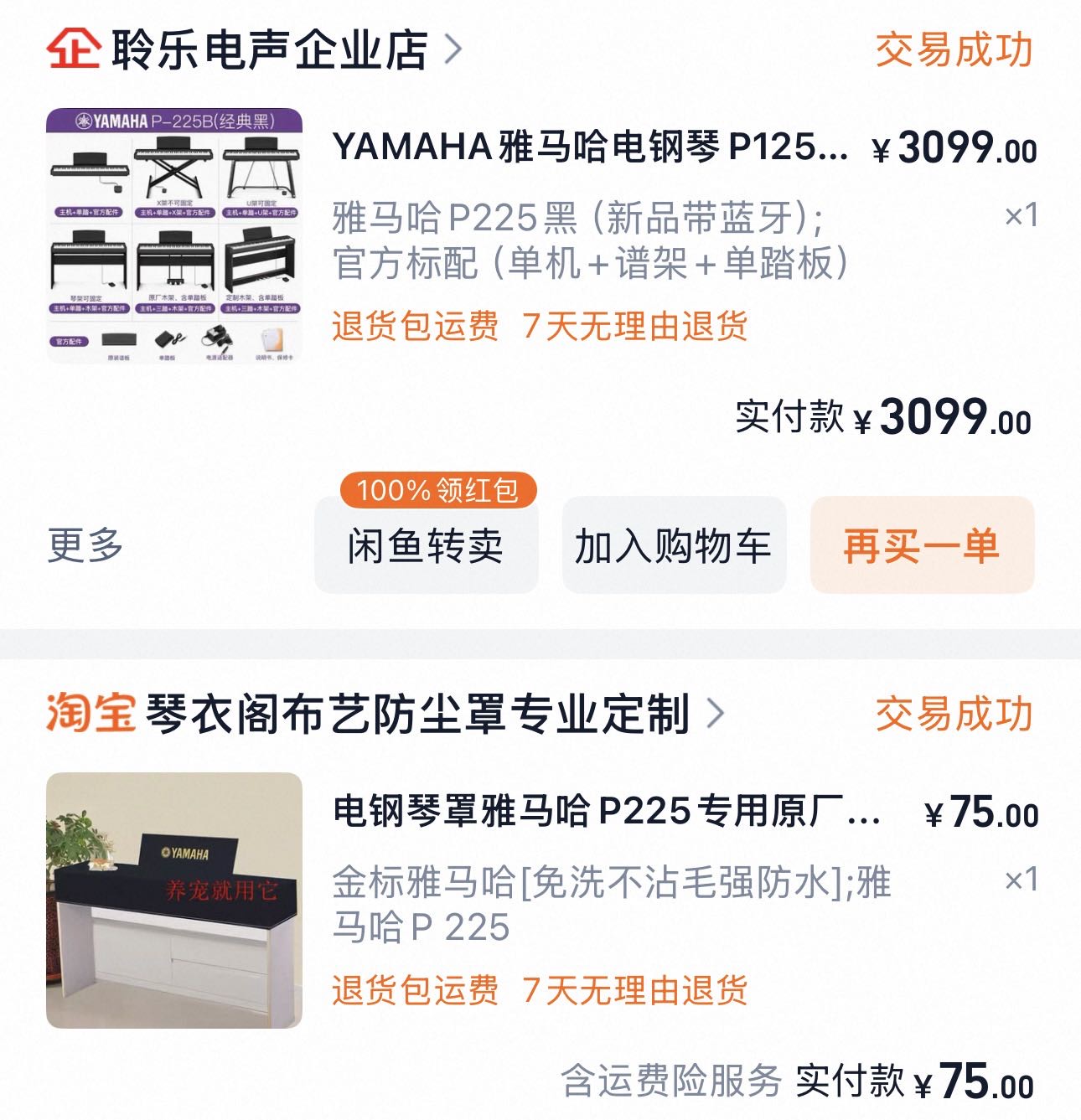
Task: Open YAMAHA雅马哈电钢琴 P125 order details
Action: tap(589, 148)
